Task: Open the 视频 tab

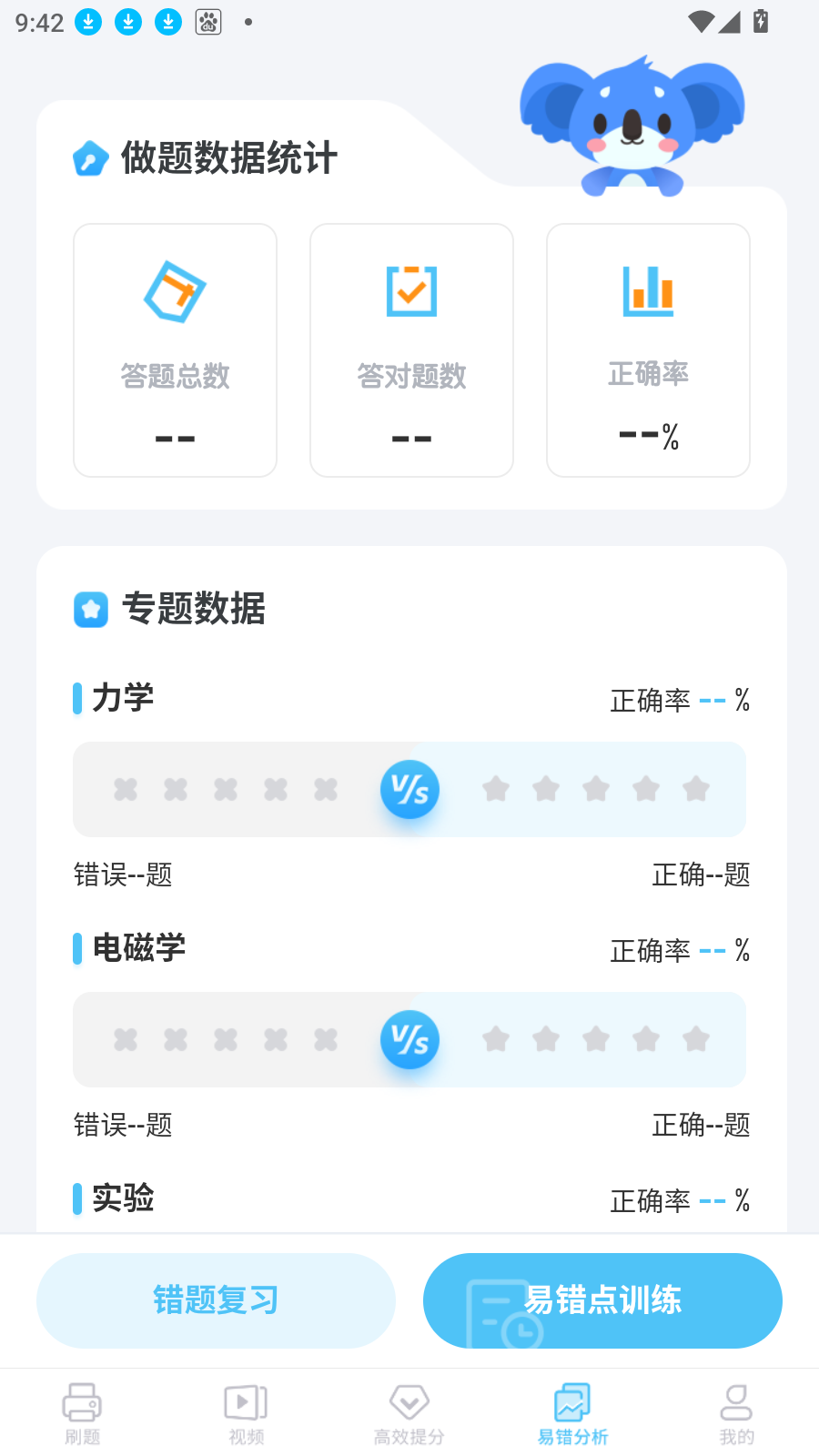Action: (x=246, y=1413)
